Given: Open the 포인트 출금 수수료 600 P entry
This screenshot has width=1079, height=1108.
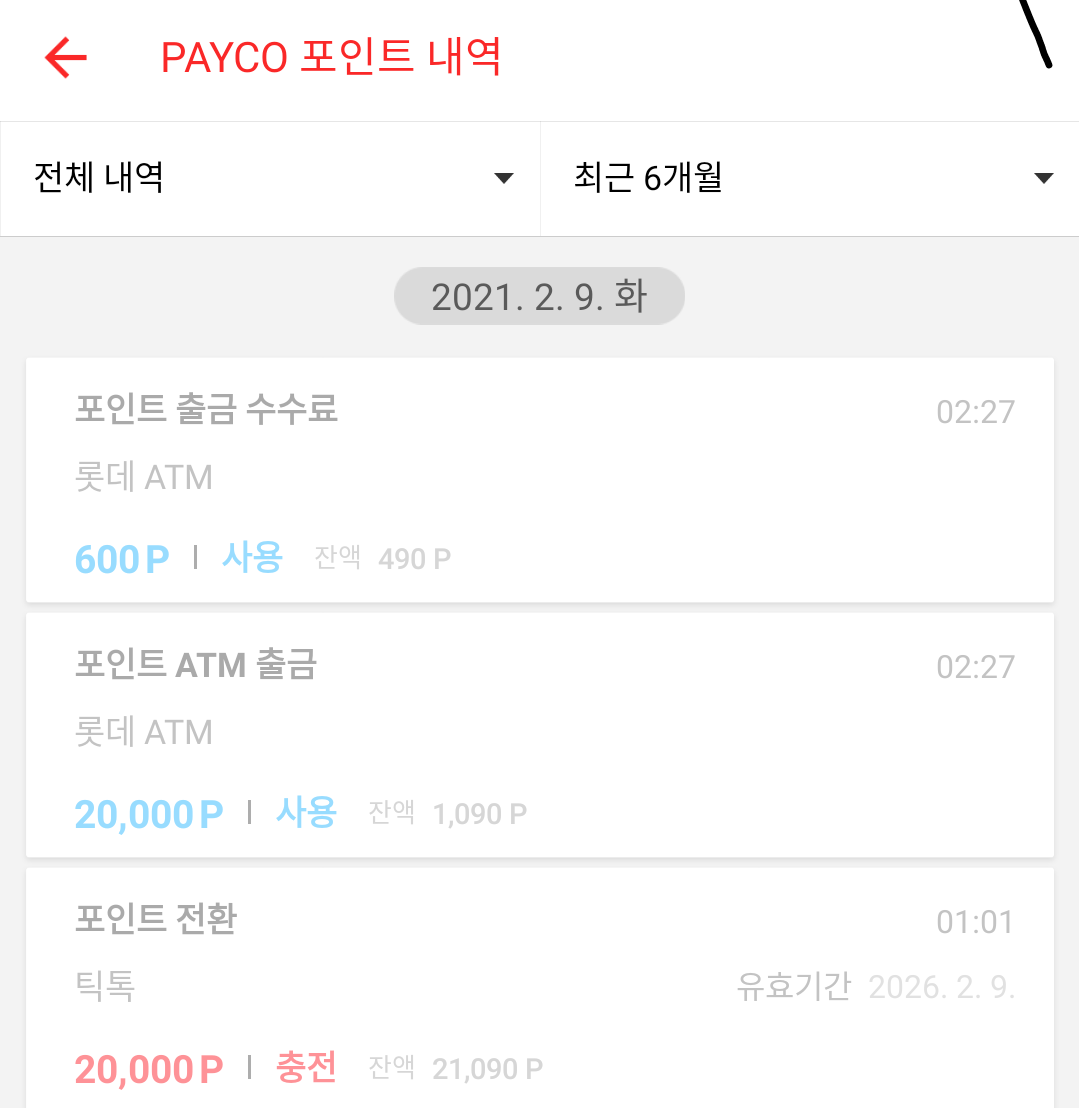Looking at the screenshot, I should [x=540, y=480].
